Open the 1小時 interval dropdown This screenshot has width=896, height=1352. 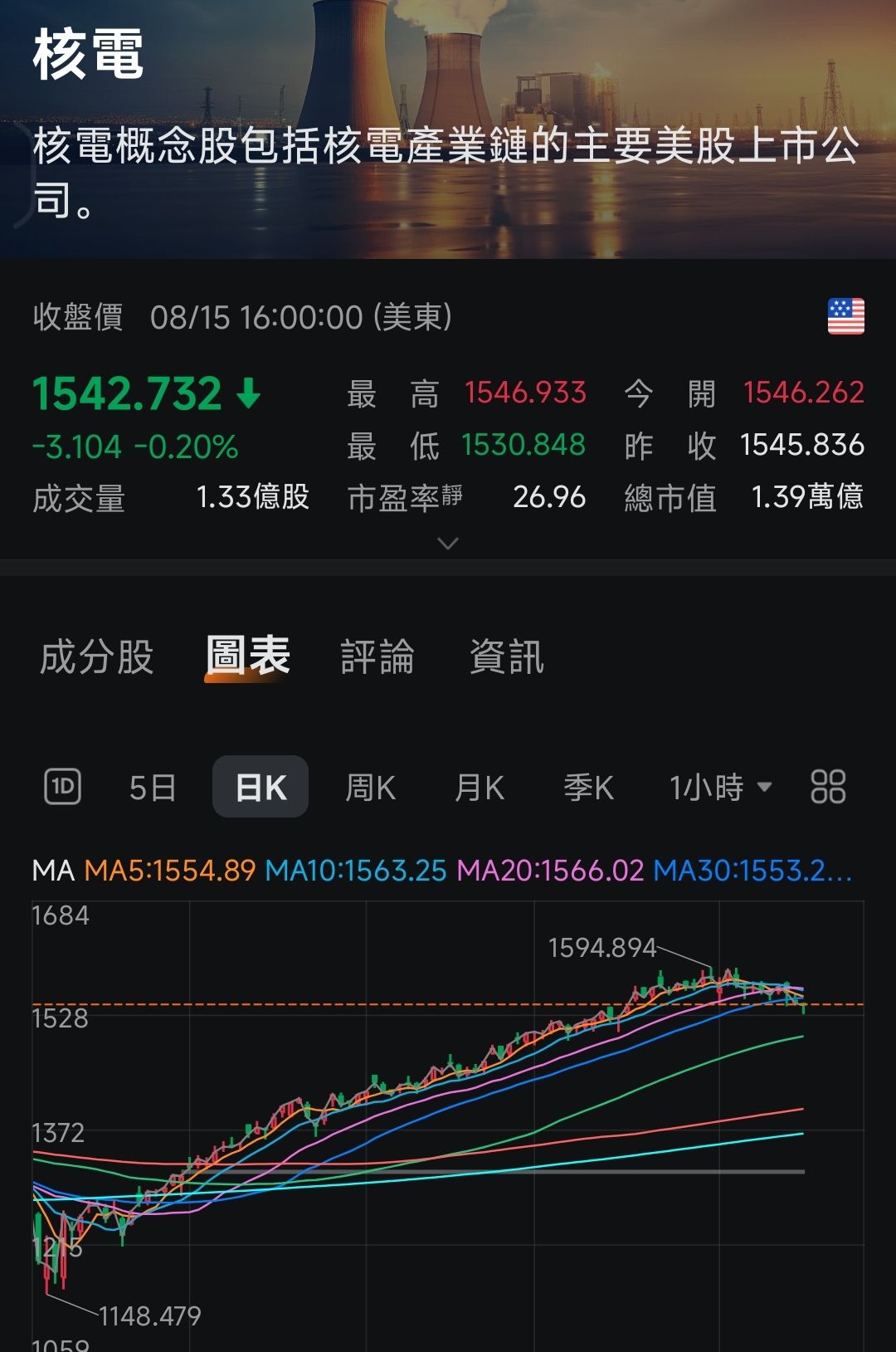click(x=719, y=787)
